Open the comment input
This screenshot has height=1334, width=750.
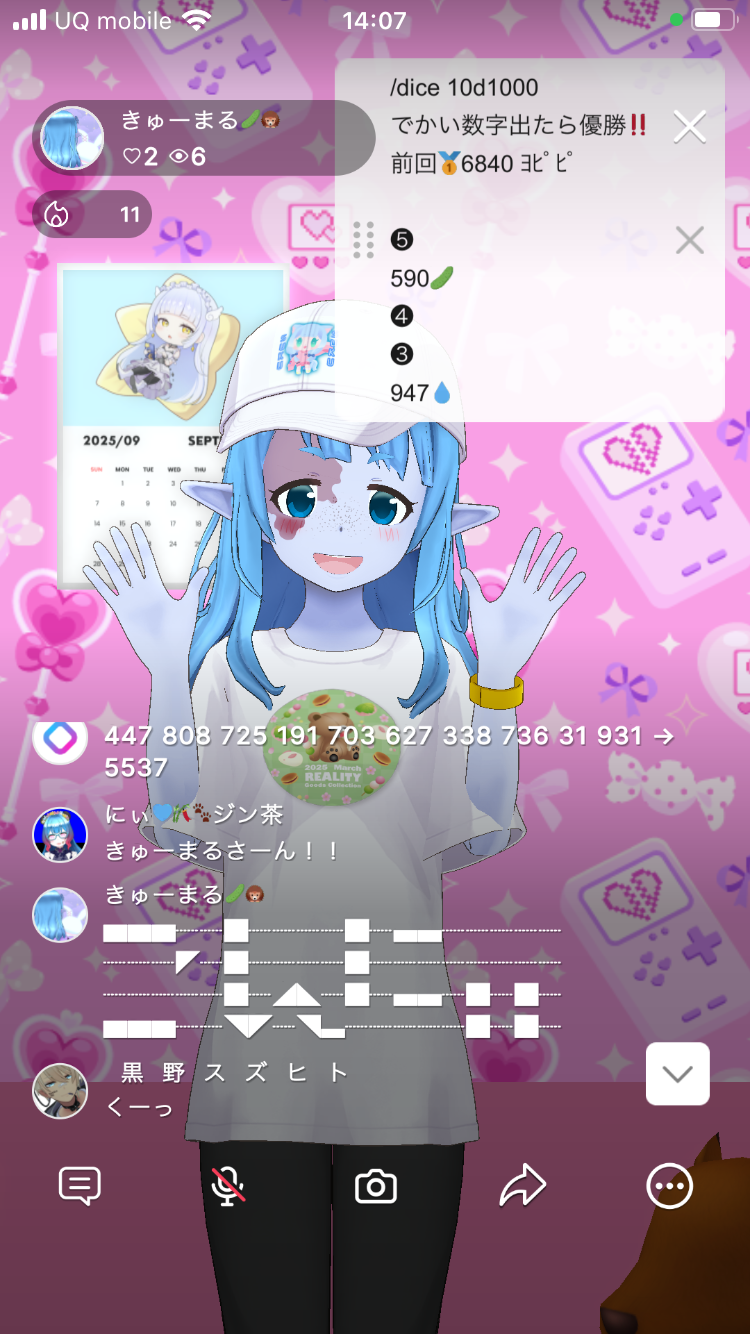coord(80,1186)
